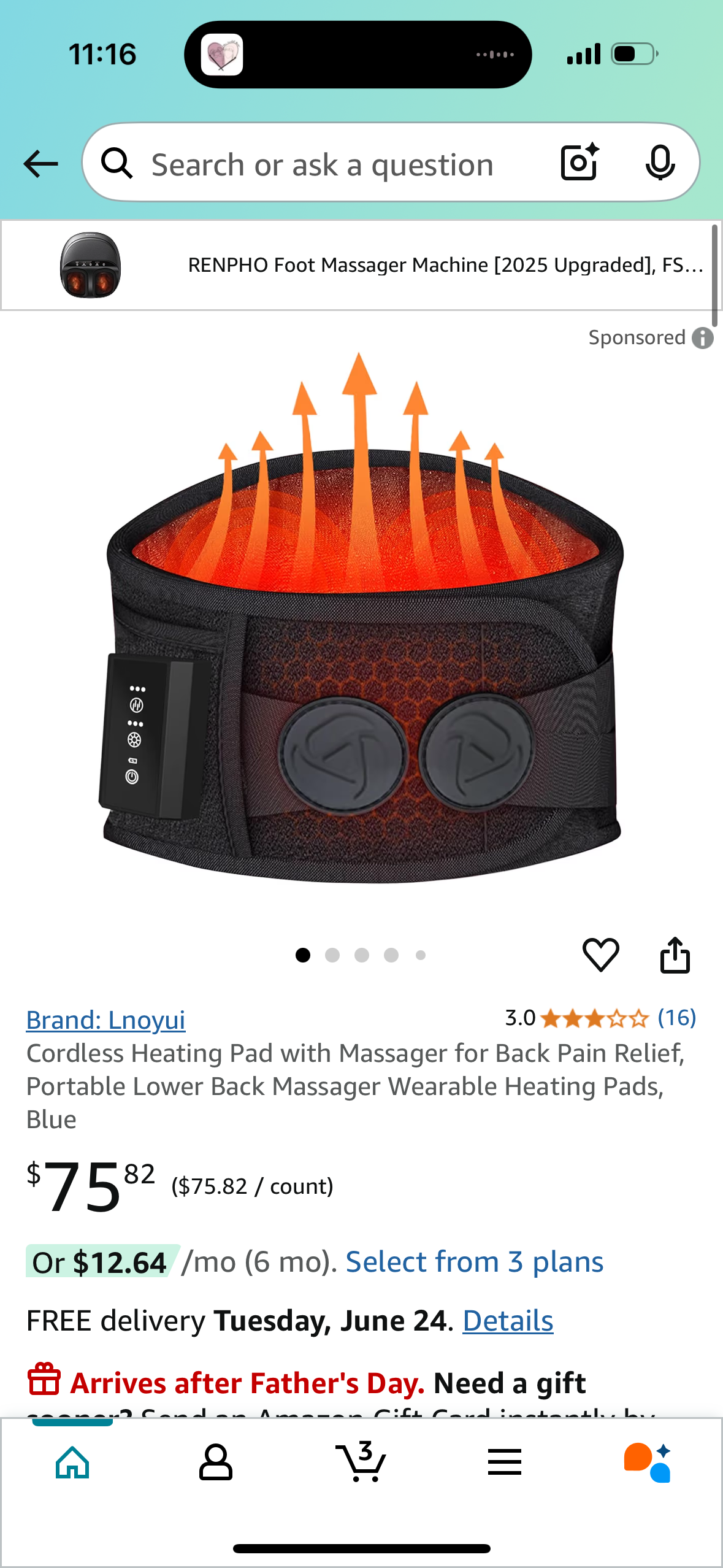Open camera lens search
Viewport: 723px width, 1568px height.
[580, 163]
